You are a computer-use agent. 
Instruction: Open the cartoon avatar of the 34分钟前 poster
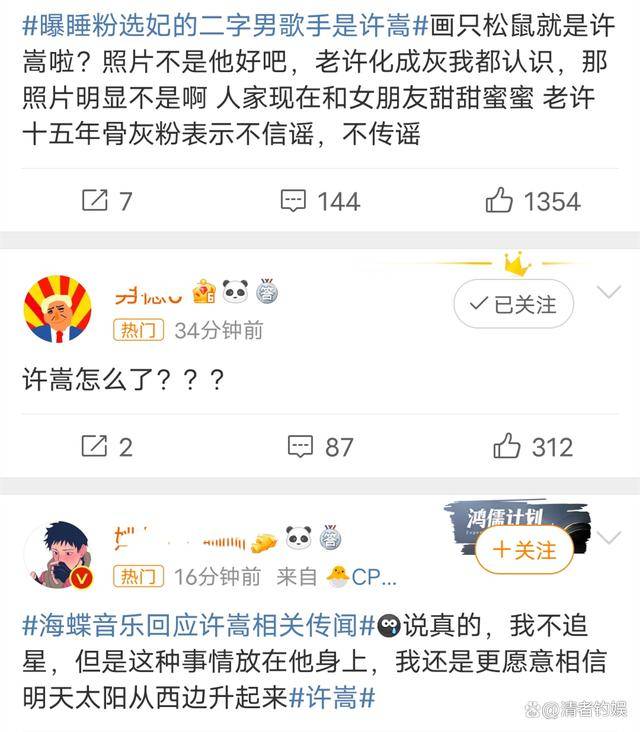(x=57, y=309)
